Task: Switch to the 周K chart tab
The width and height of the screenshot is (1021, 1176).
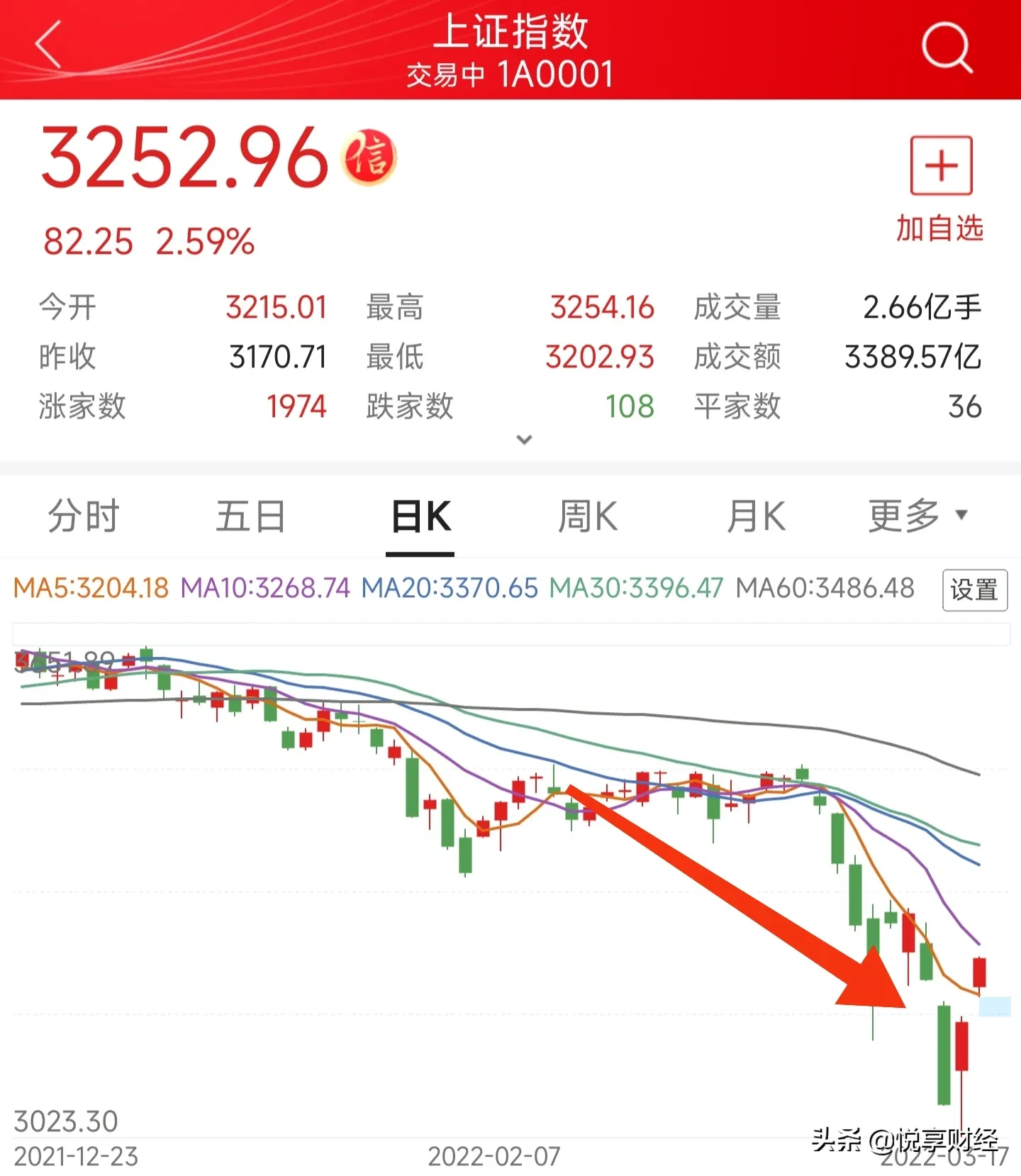Action: pyautogui.click(x=588, y=516)
